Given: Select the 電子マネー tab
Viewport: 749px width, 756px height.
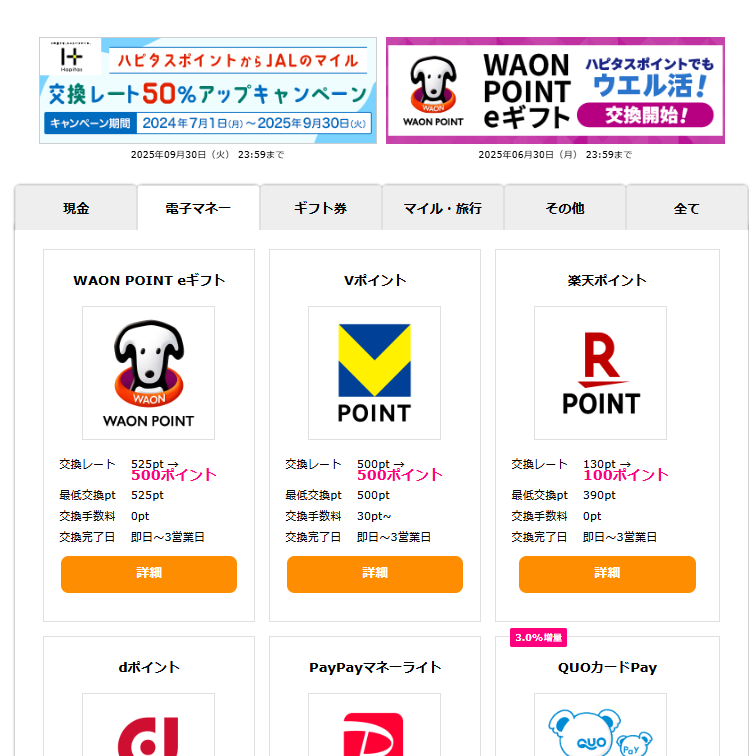Looking at the screenshot, I should (x=198, y=208).
